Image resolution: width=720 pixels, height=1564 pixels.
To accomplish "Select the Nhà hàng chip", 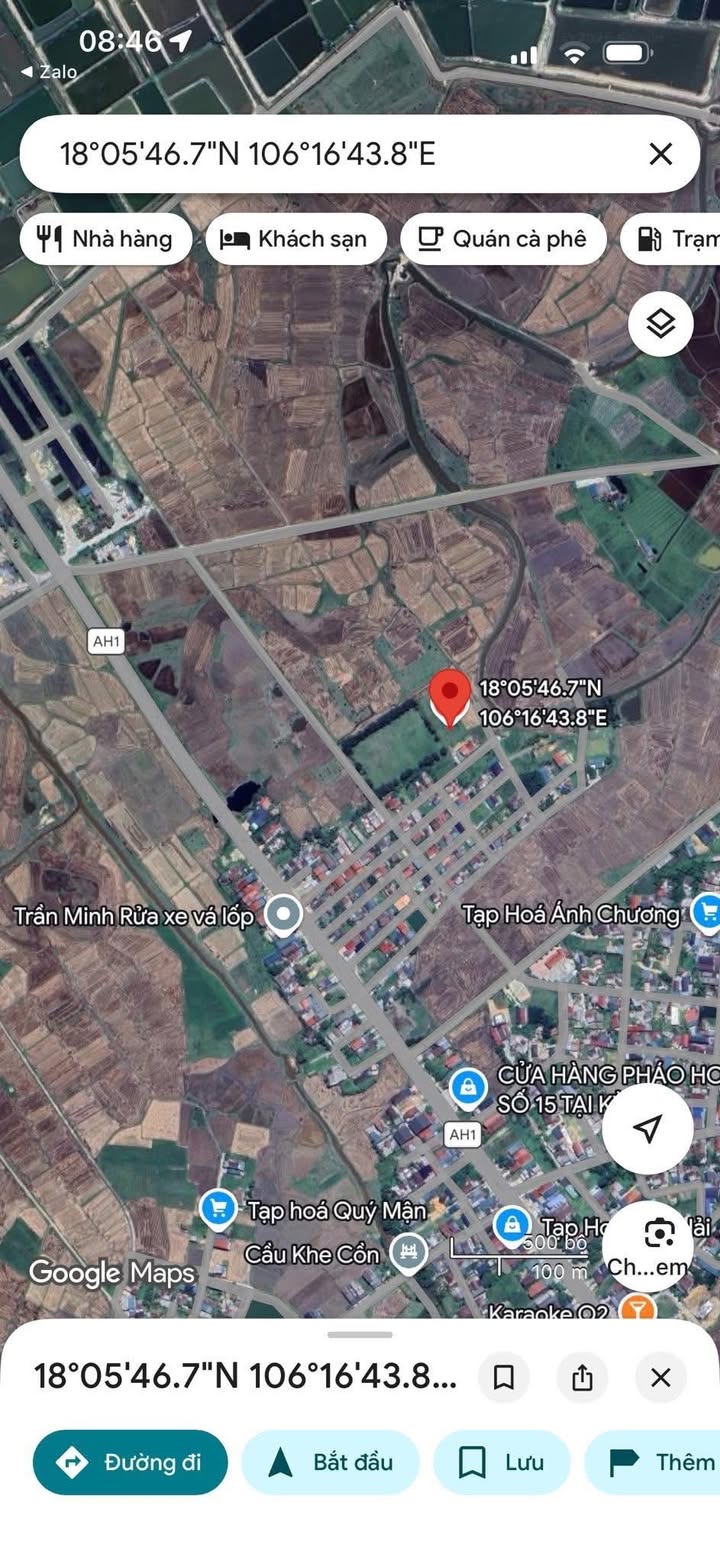I will pyautogui.click(x=105, y=239).
